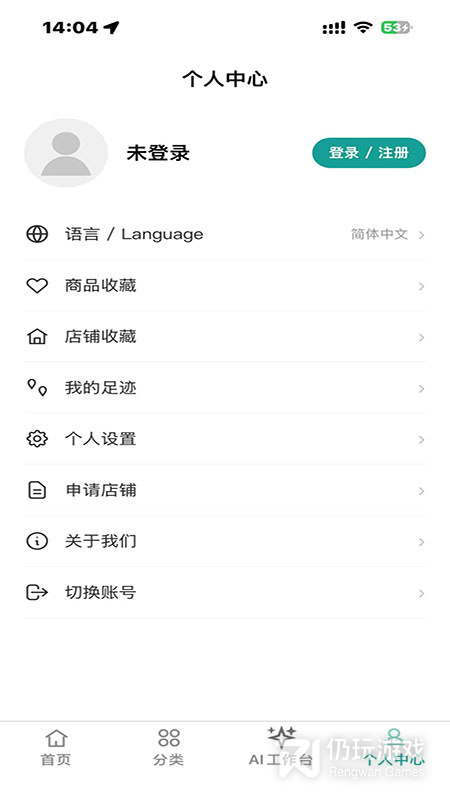Open the AI工作台 tab
Viewport: 450px width, 800px height.
click(281, 747)
